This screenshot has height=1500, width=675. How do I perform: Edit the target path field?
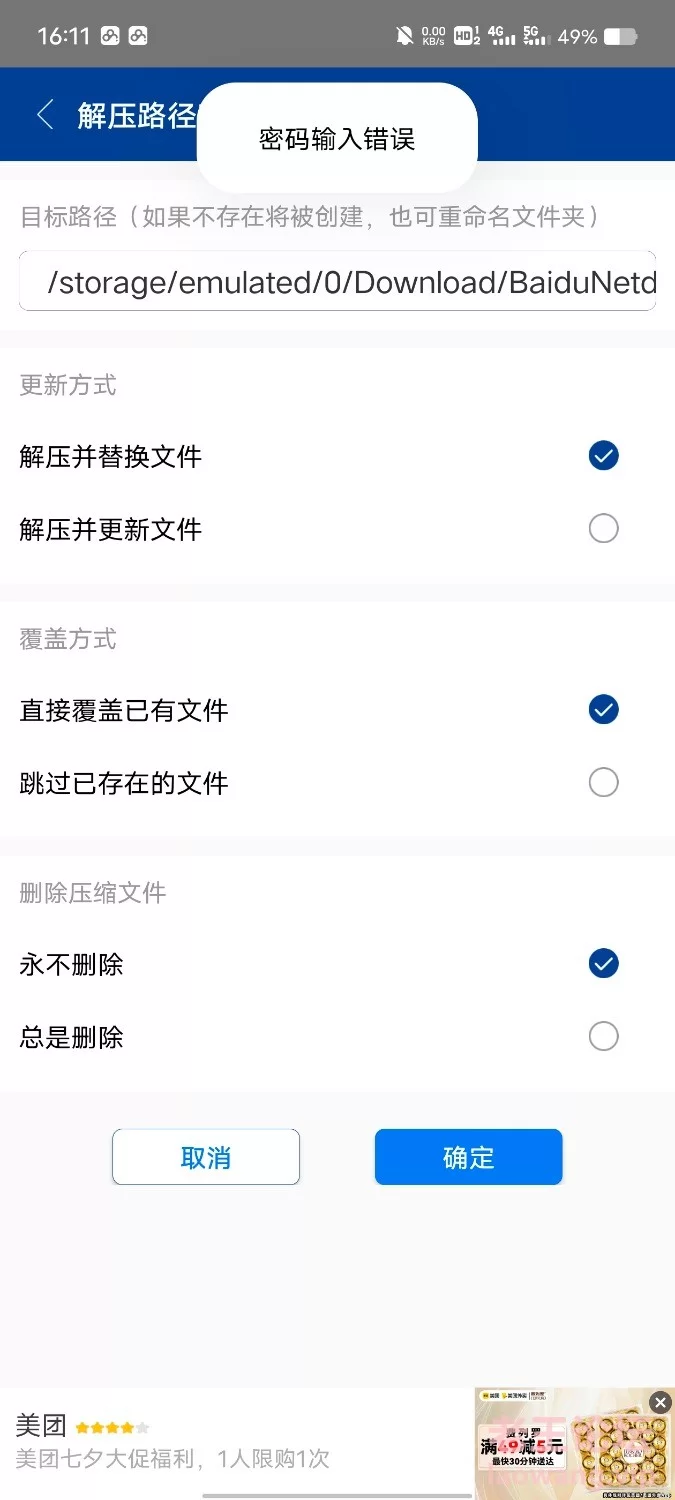point(337,281)
